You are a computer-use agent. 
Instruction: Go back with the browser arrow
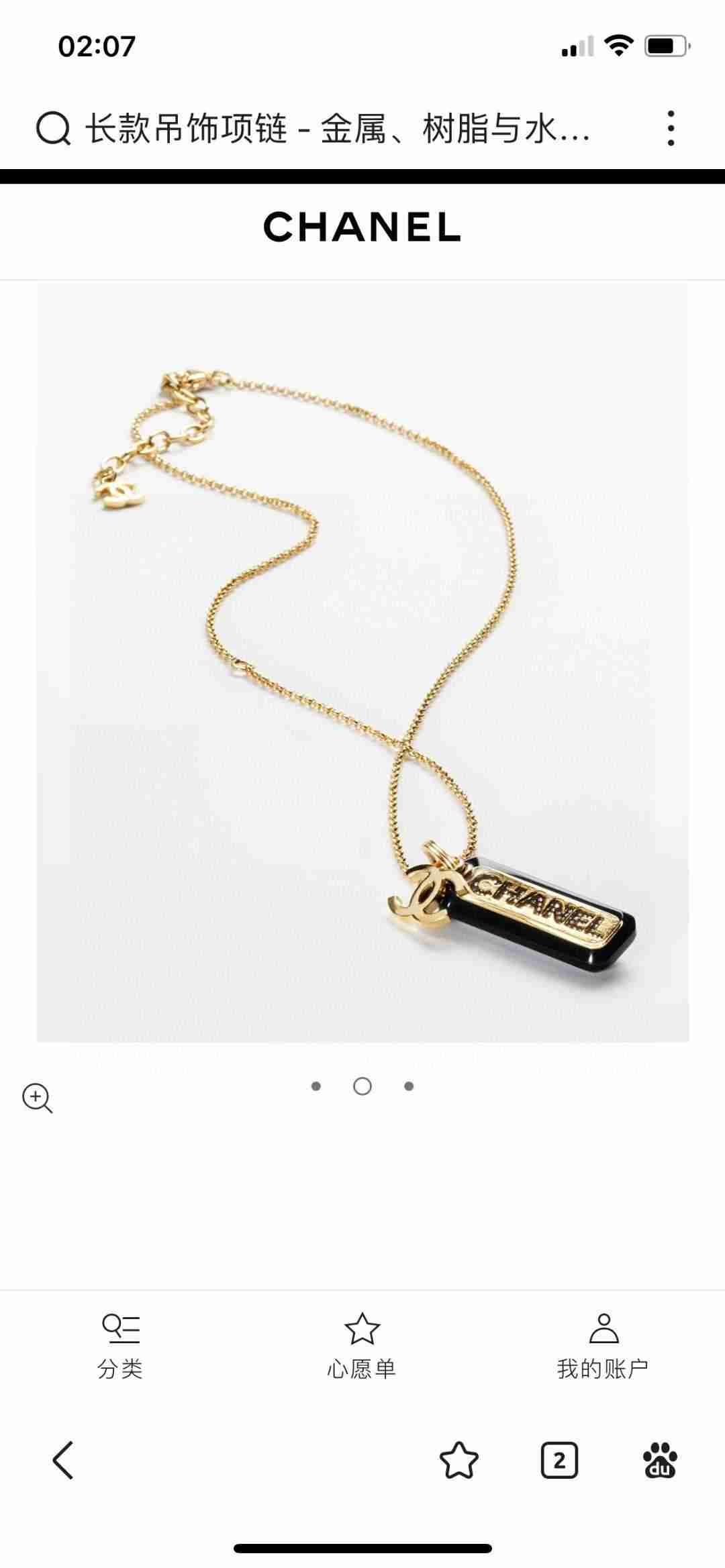63,1460
